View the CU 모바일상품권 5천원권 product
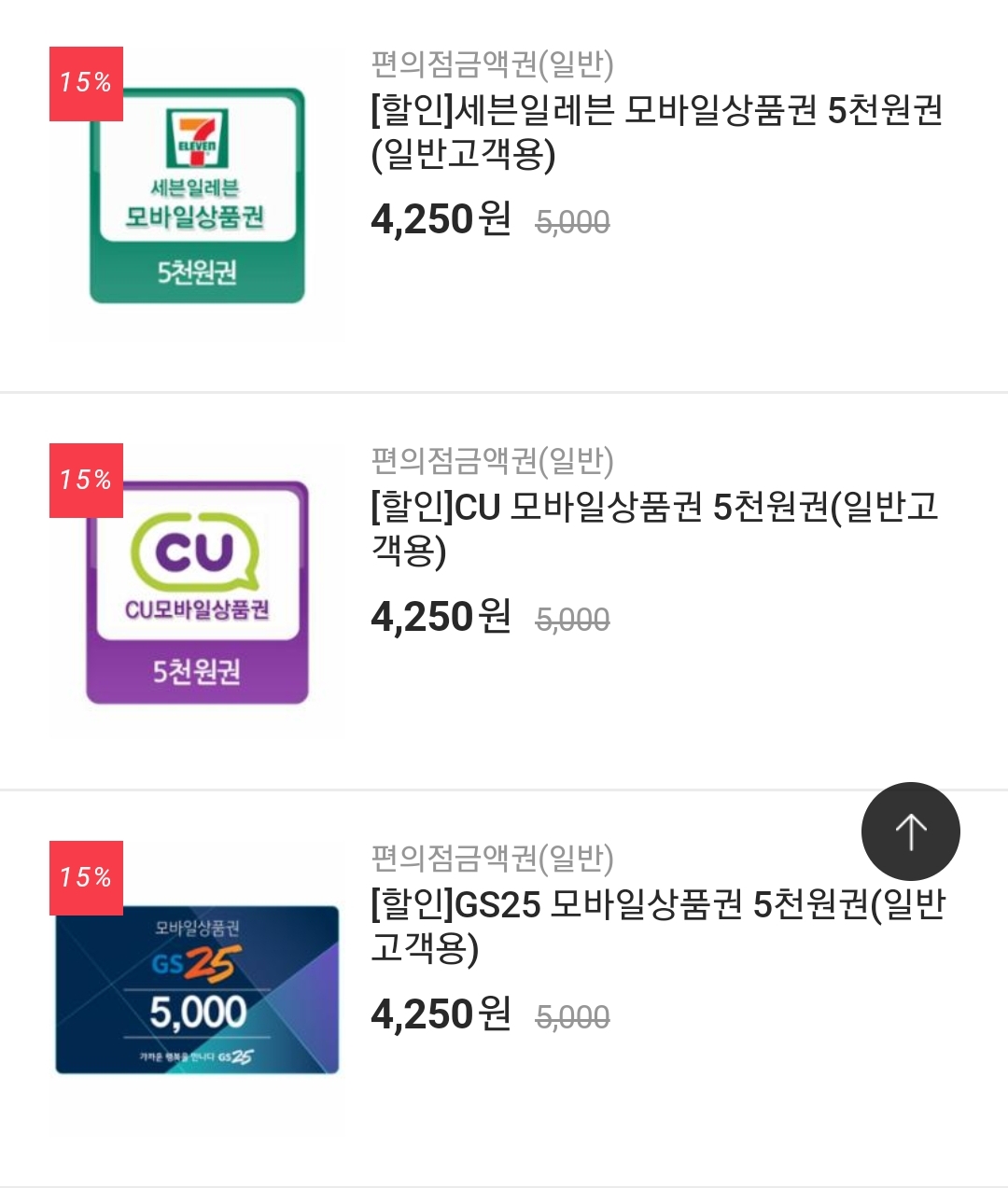Image resolution: width=1008 pixels, height=1188 pixels. 653,528
